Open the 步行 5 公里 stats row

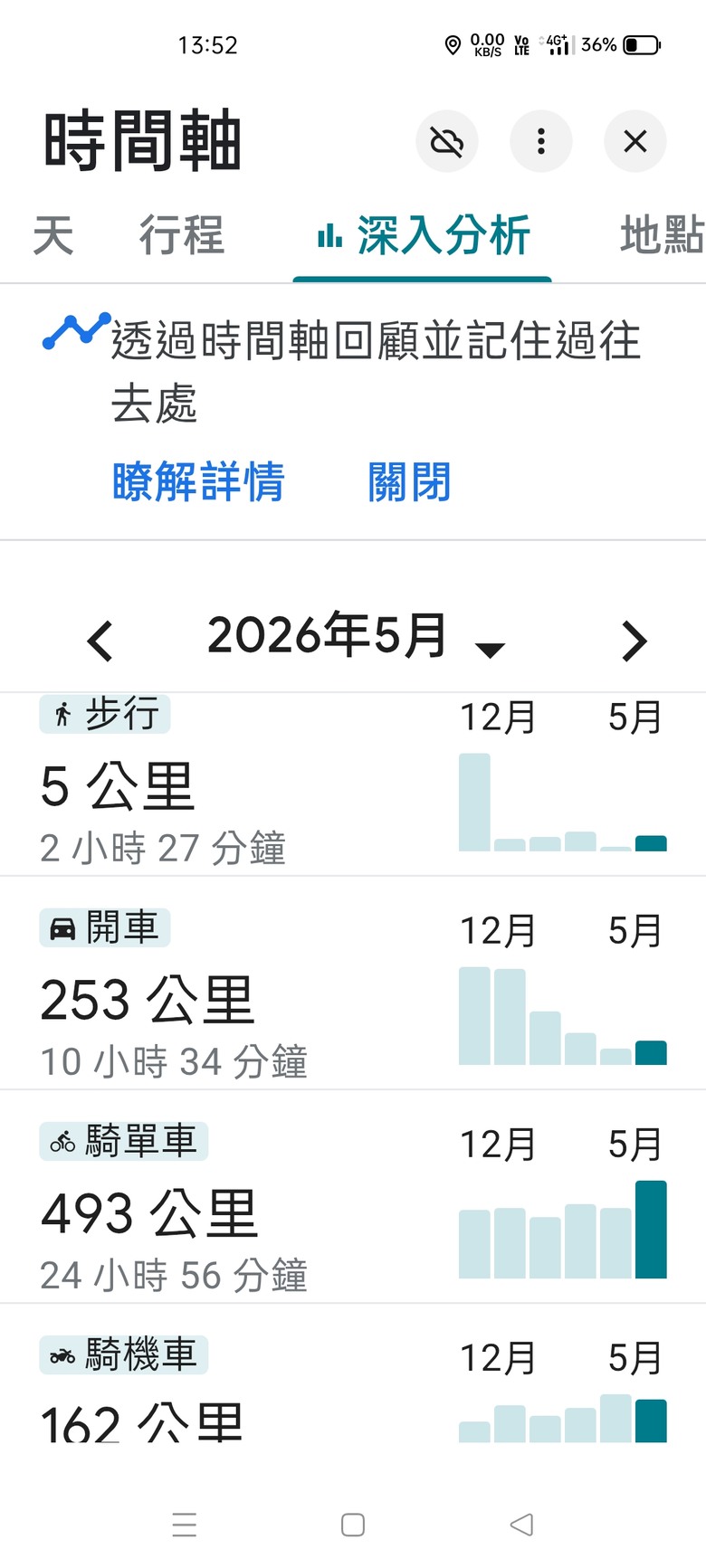pyautogui.click(x=353, y=784)
